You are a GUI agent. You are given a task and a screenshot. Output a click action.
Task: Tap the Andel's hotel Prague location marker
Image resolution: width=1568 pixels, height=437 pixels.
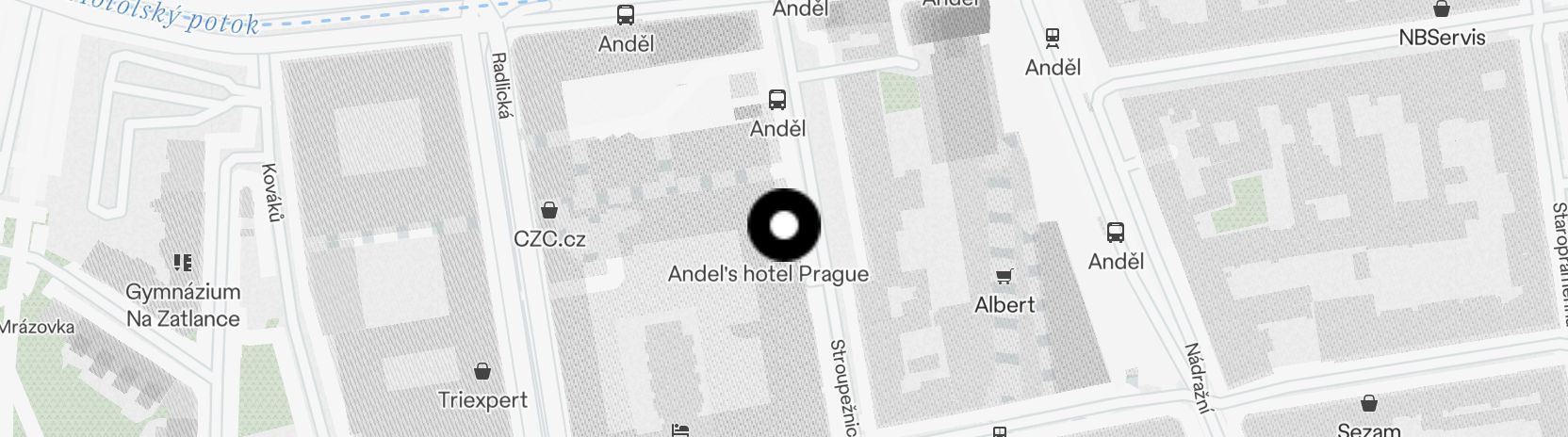click(784, 226)
